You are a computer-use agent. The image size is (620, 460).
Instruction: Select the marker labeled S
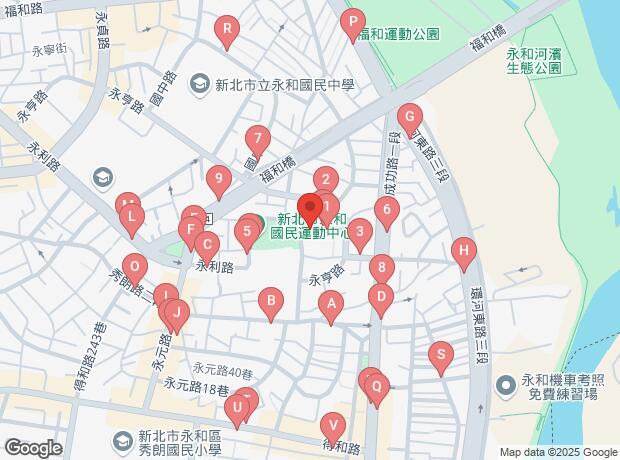click(x=440, y=356)
